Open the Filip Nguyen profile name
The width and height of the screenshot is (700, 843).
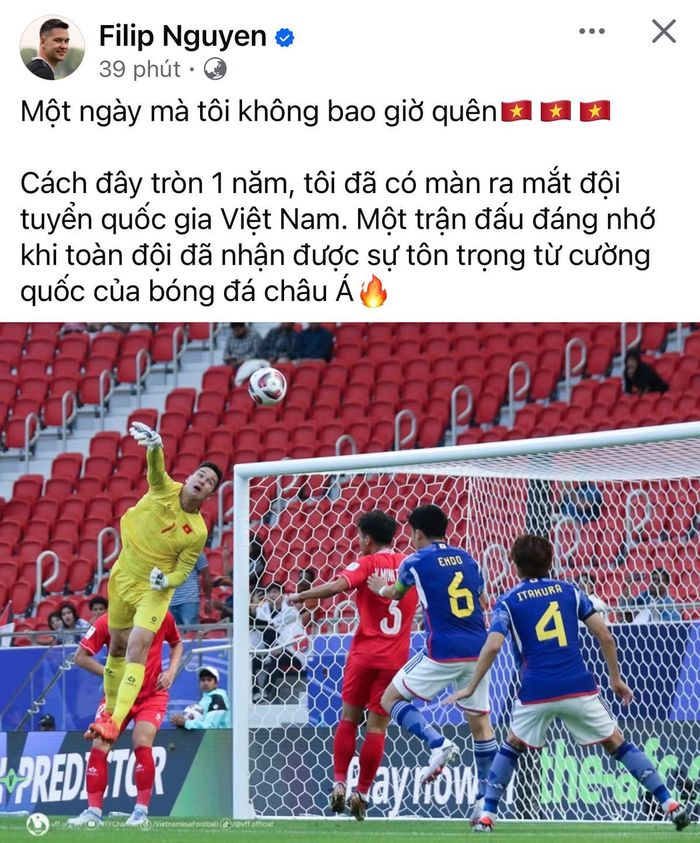[x=182, y=37]
